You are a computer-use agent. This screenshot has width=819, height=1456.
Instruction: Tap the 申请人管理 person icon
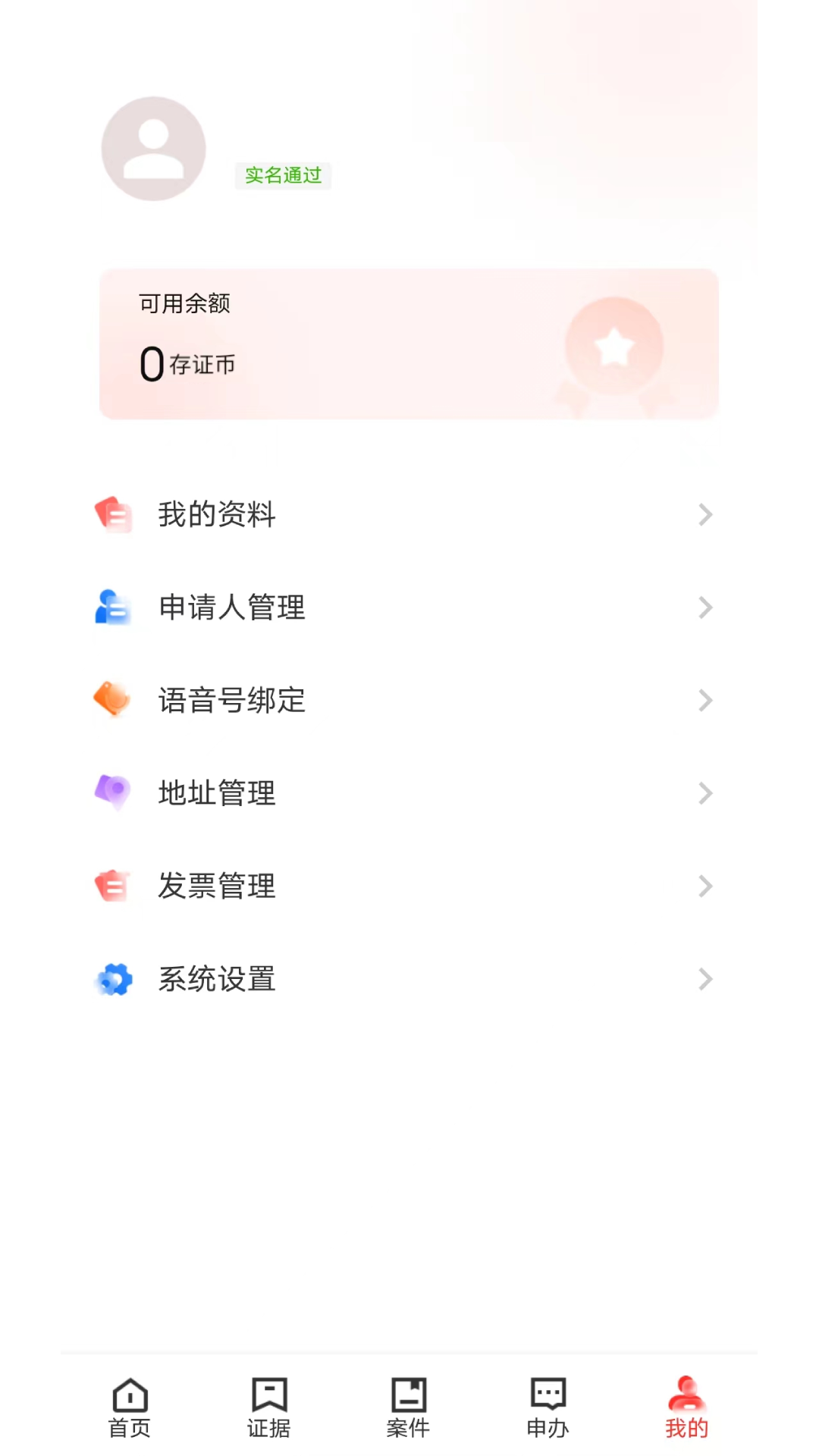point(112,607)
